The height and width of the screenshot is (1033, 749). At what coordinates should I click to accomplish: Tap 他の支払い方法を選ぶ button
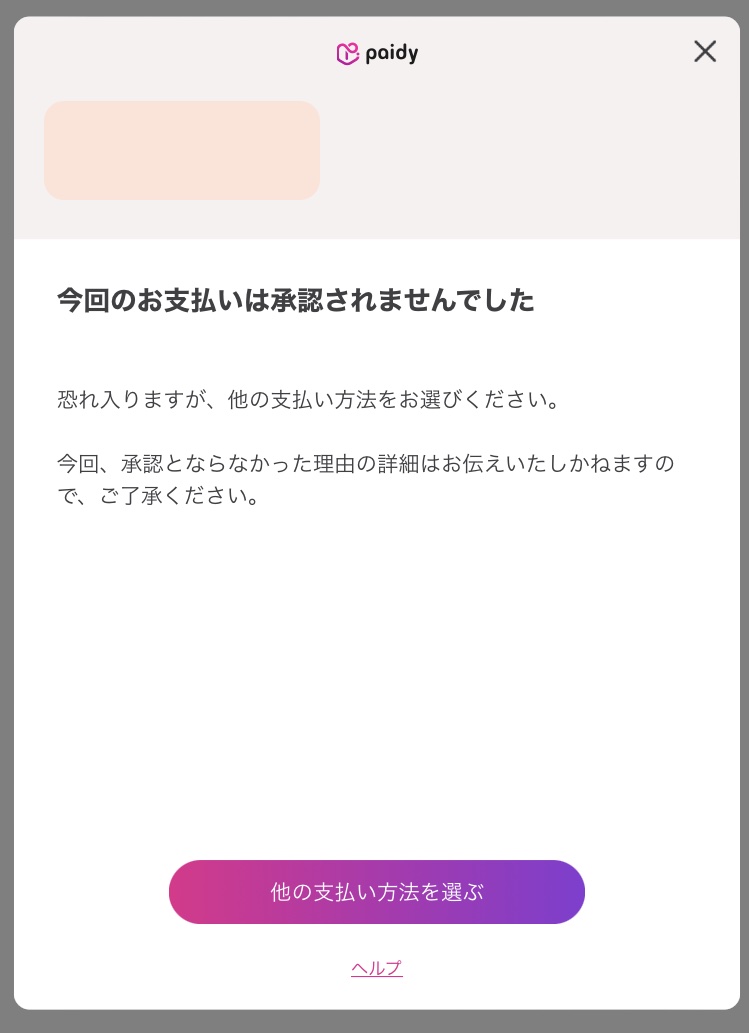pos(376,892)
